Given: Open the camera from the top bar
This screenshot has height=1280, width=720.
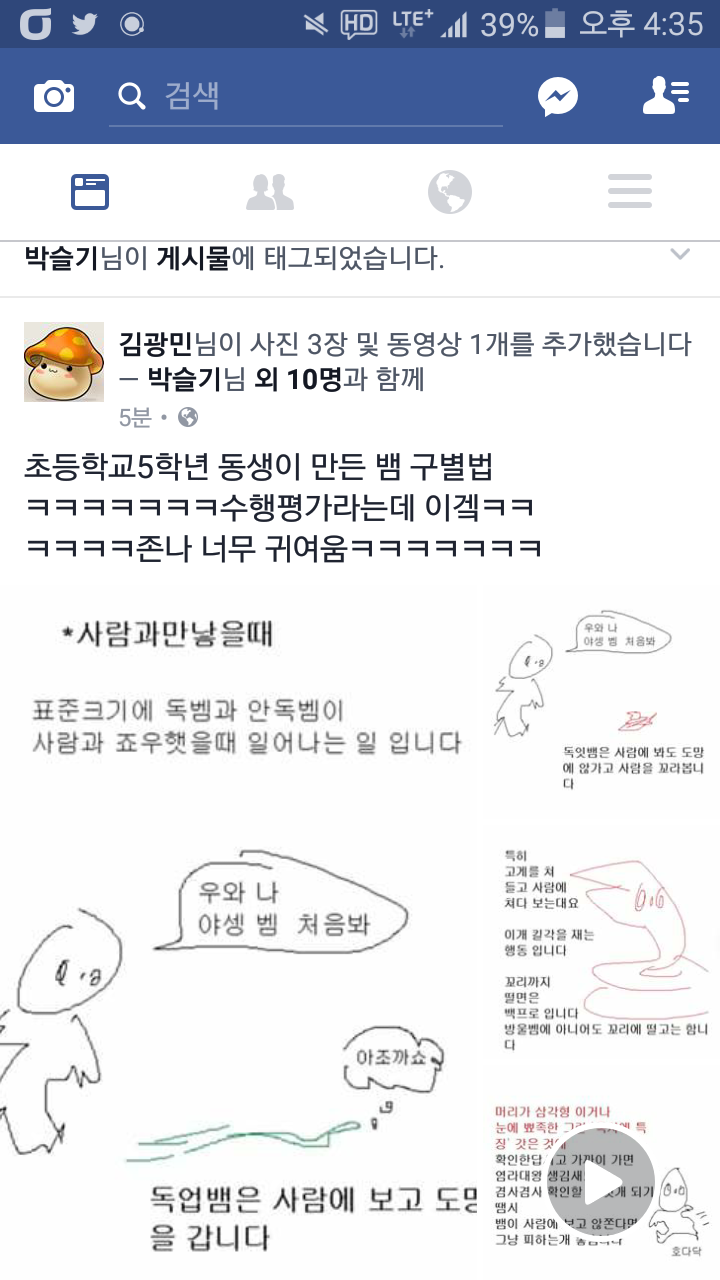Looking at the screenshot, I should (x=54, y=96).
